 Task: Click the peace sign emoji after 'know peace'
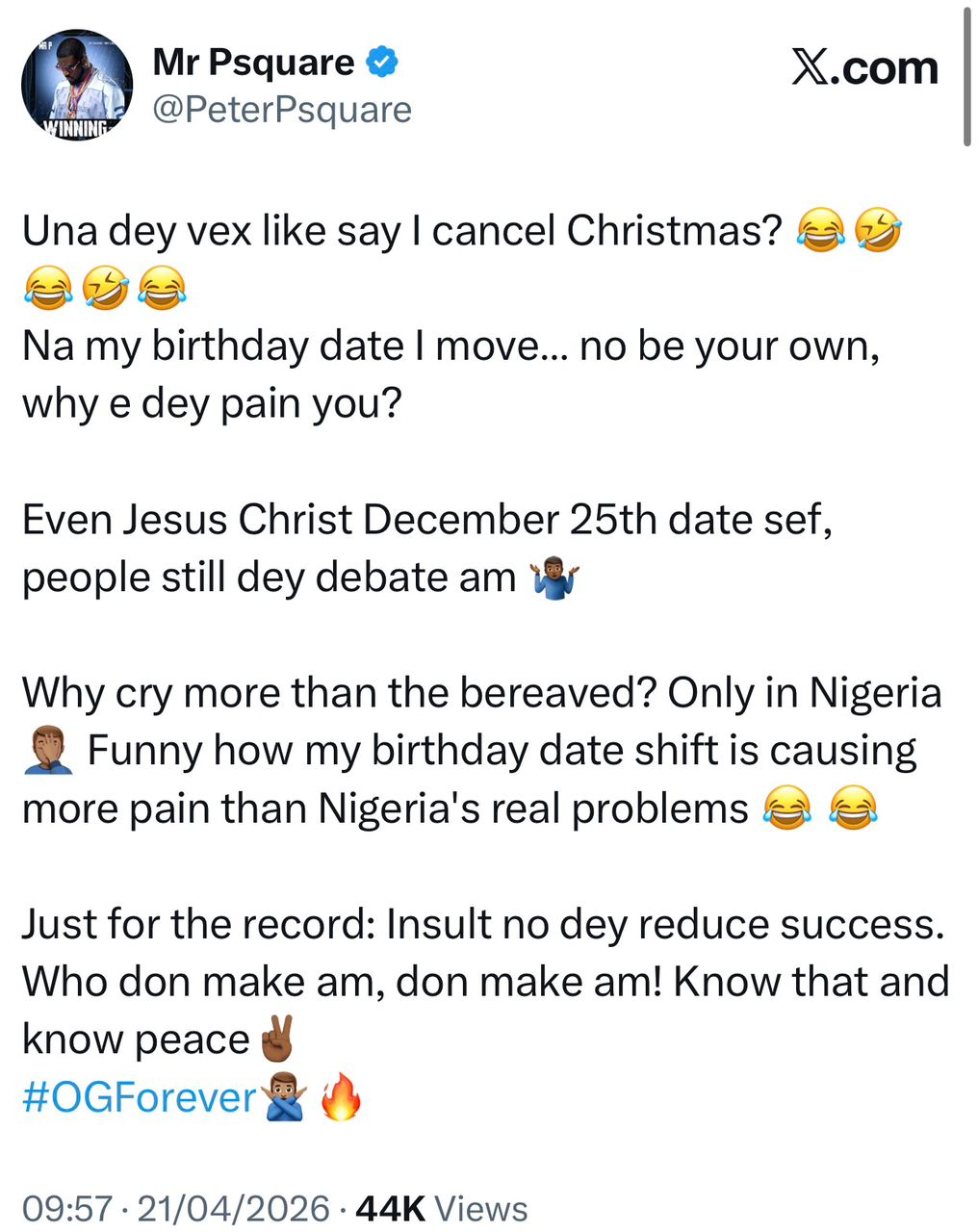coord(276,1038)
